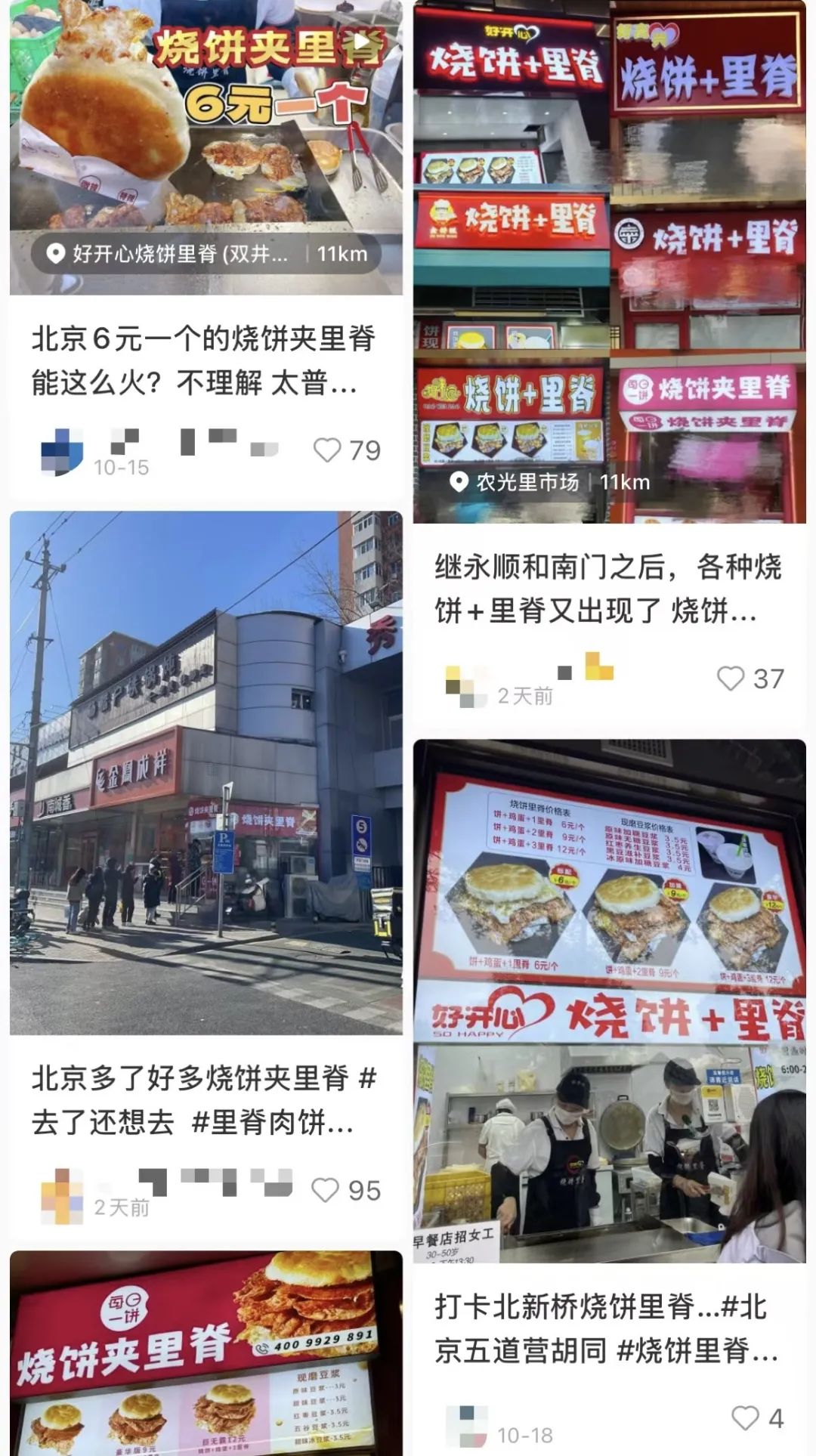
Task: Open the post 继永顺和南门之后，各种烧饼+里脊又出现了
Action: [607, 589]
